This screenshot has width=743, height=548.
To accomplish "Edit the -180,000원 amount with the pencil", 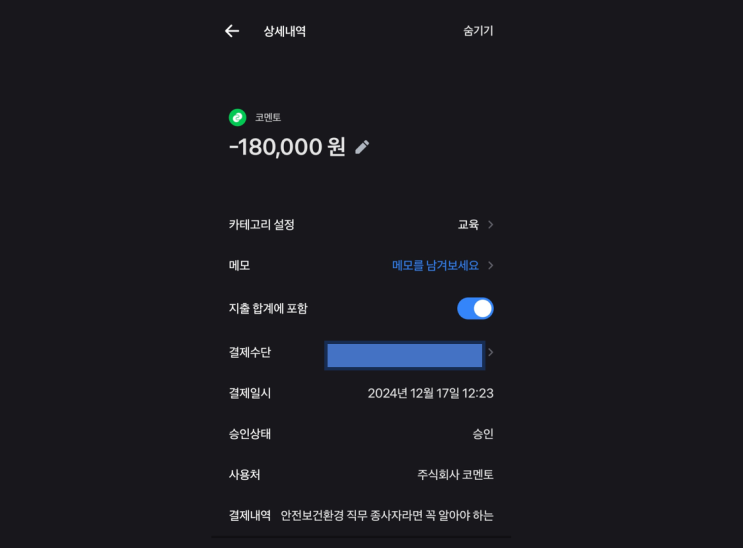I will click(x=362, y=147).
